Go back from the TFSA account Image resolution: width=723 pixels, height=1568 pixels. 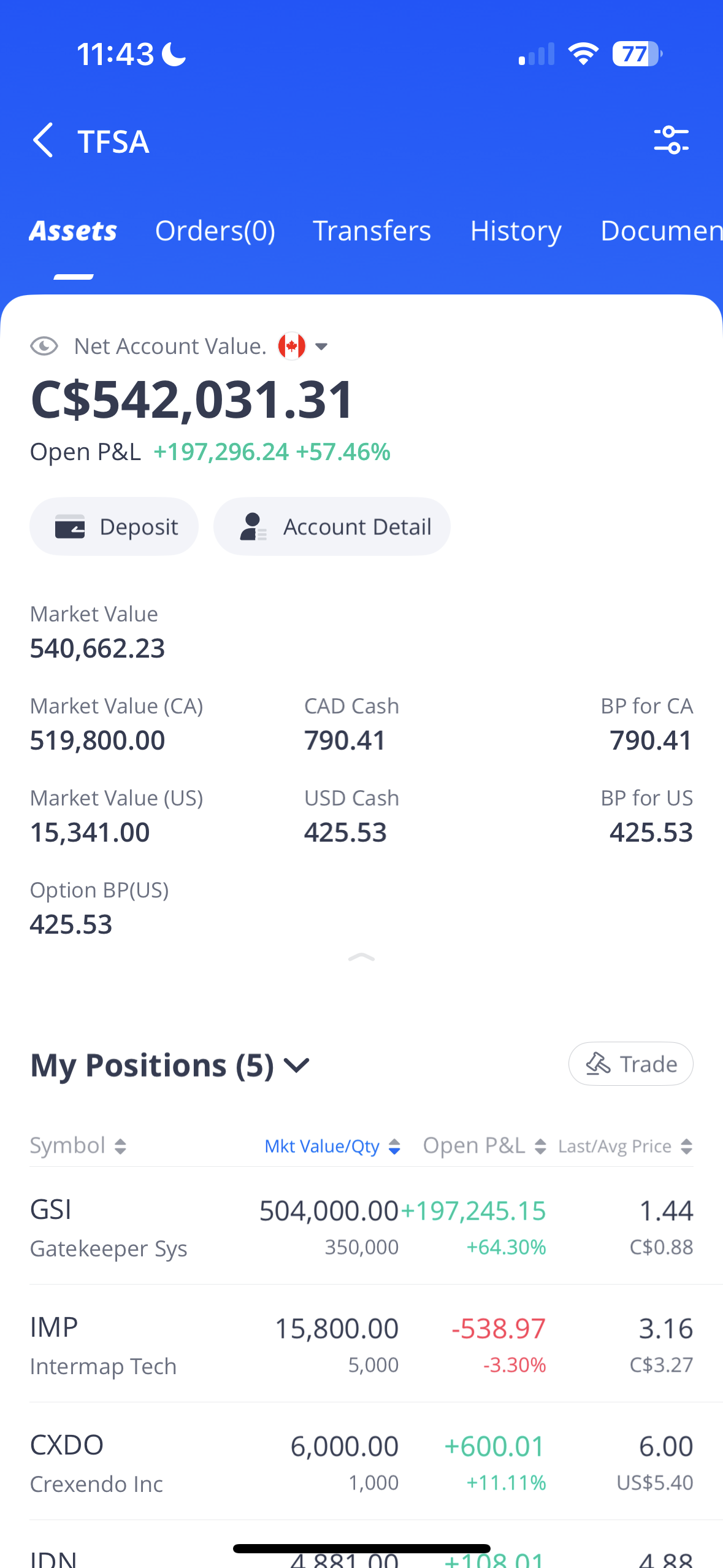[x=43, y=140]
